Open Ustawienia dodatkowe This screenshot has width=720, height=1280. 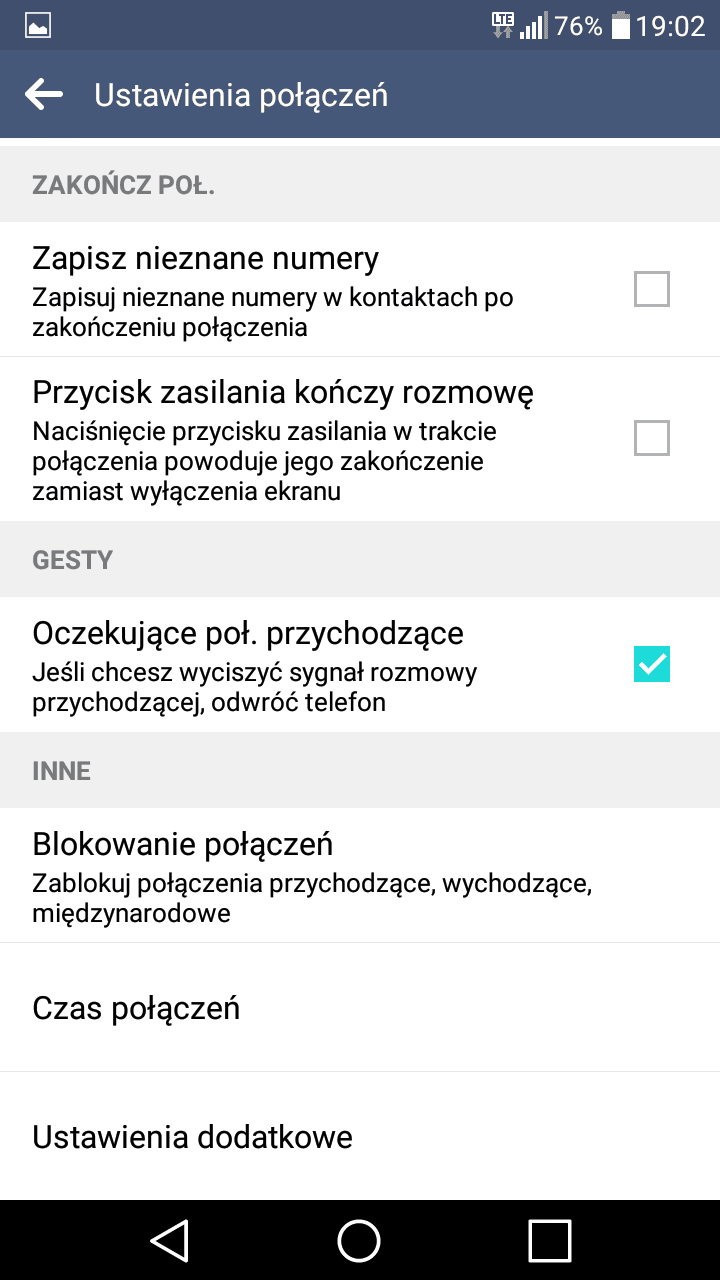tap(360, 1136)
